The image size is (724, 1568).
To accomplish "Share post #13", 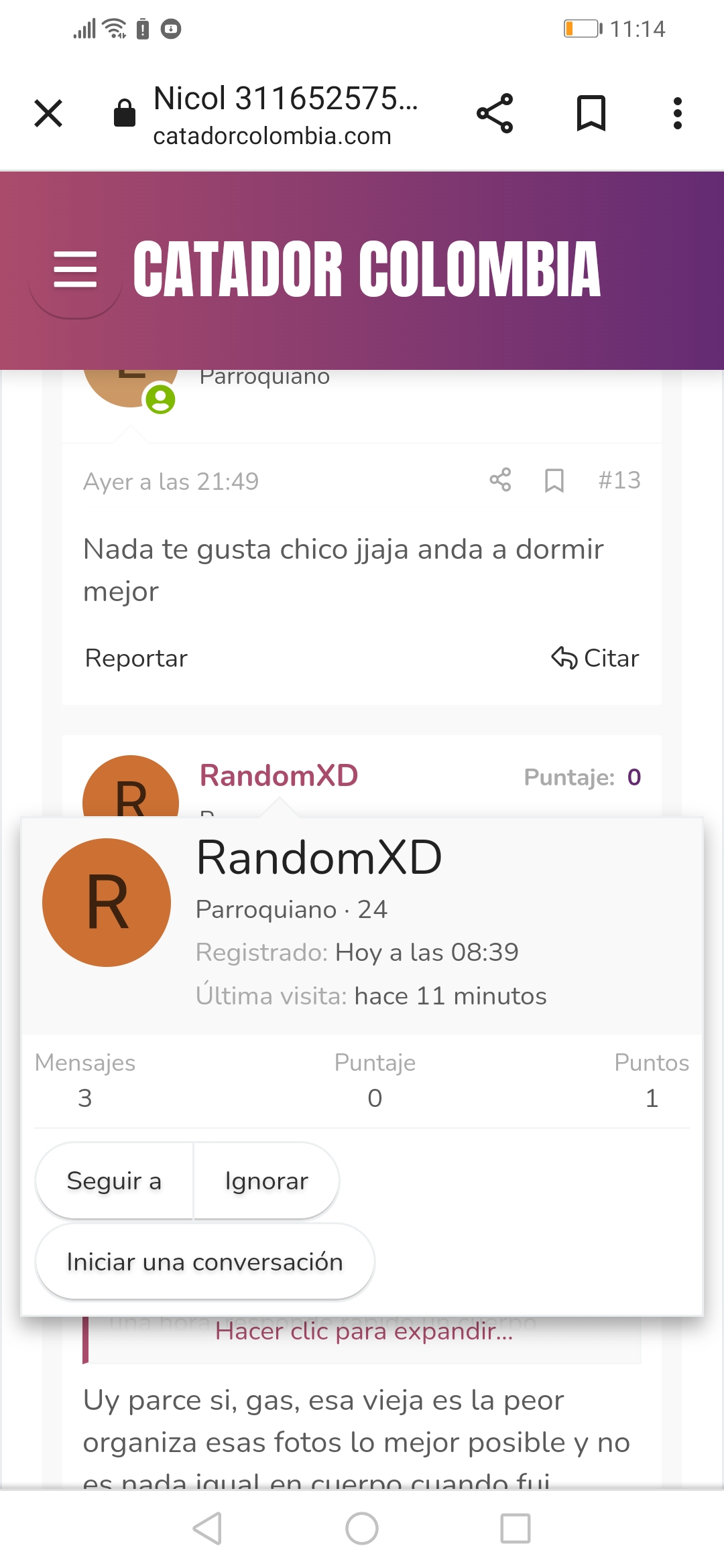I will pyautogui.click(x=500, y=480).
